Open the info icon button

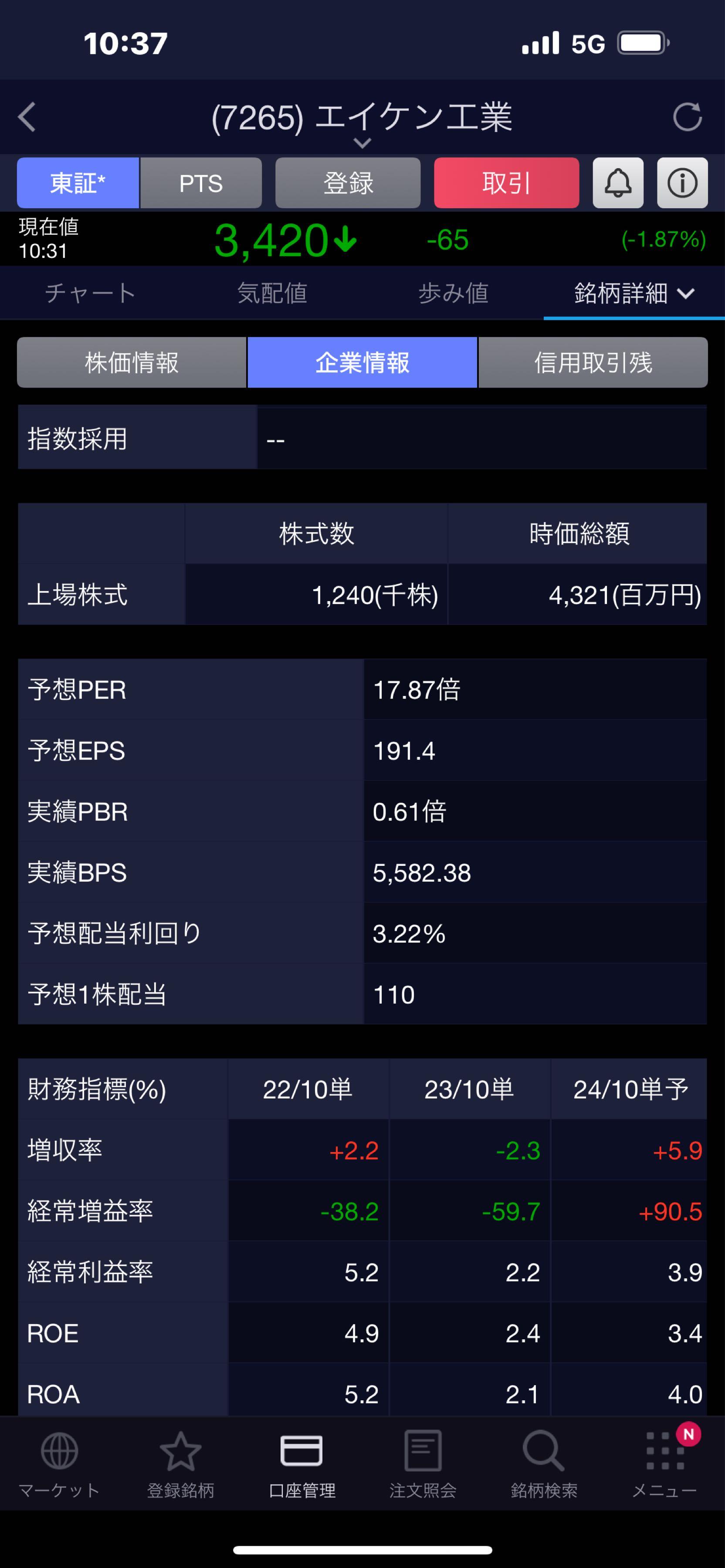(x=682, y=182)
